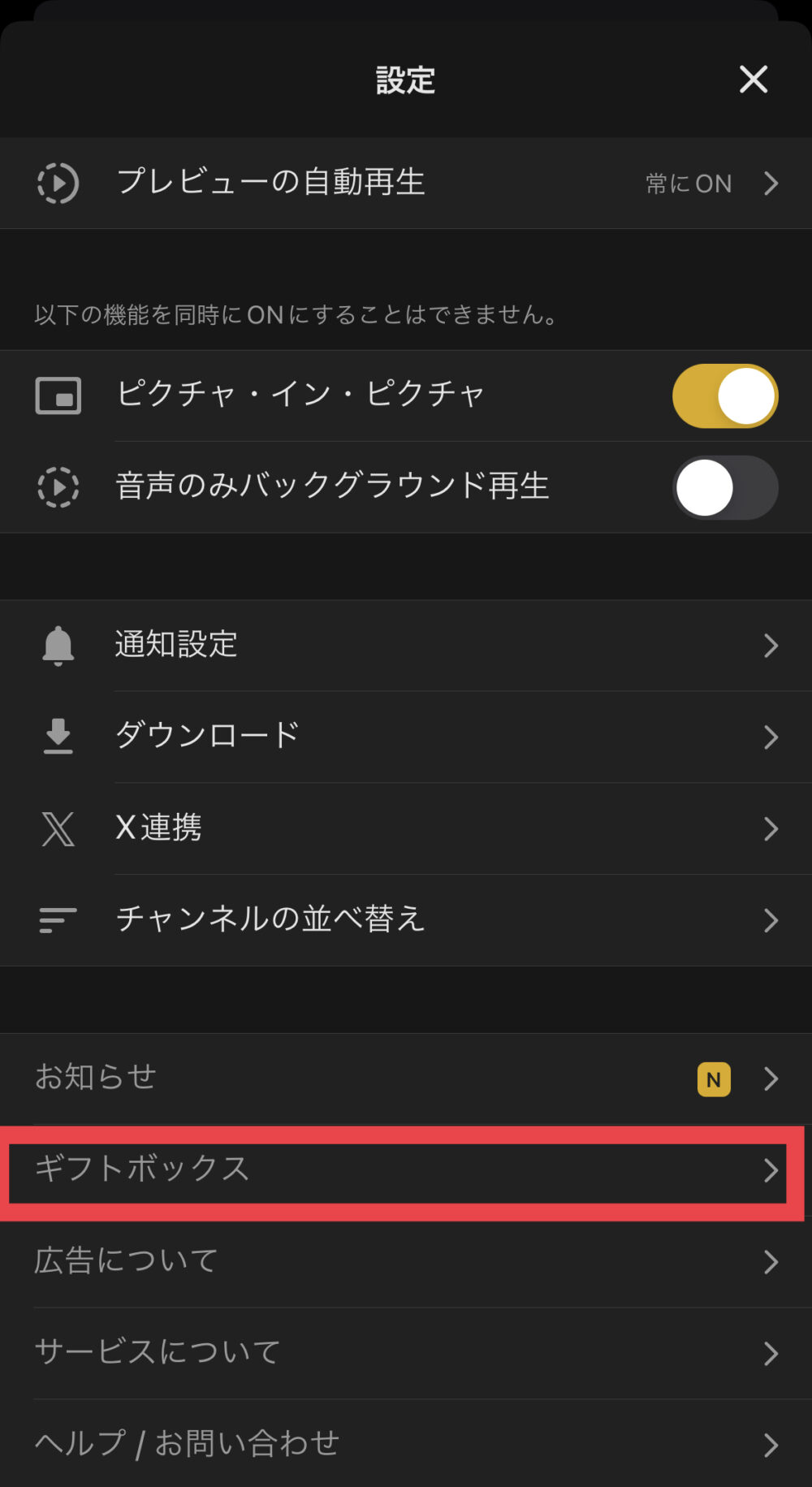
Task: Open プレビューの自動再生 setting
Action: tap(406, 183)
